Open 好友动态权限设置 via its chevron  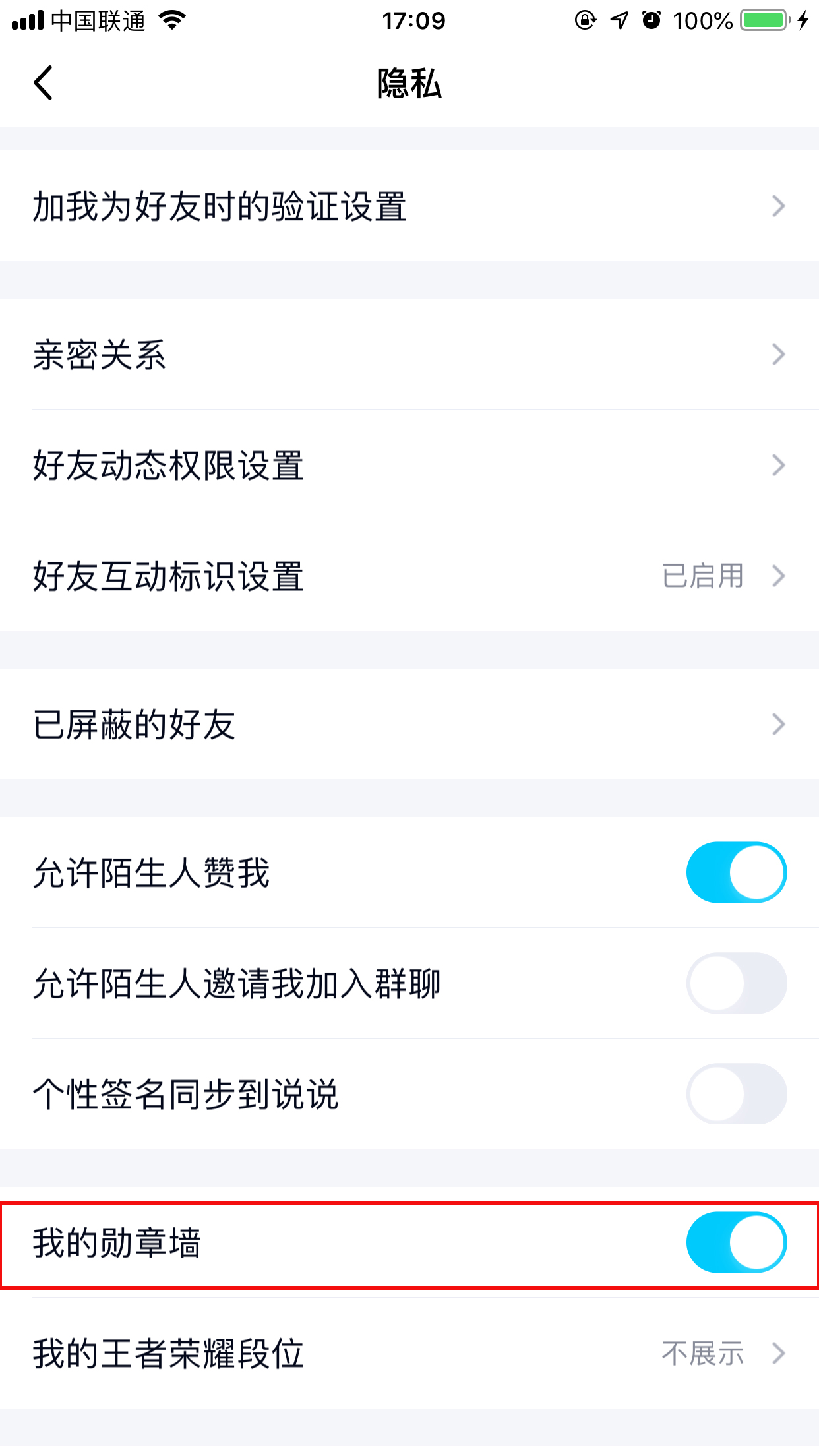pyautogui.click(x=778, y=466)
